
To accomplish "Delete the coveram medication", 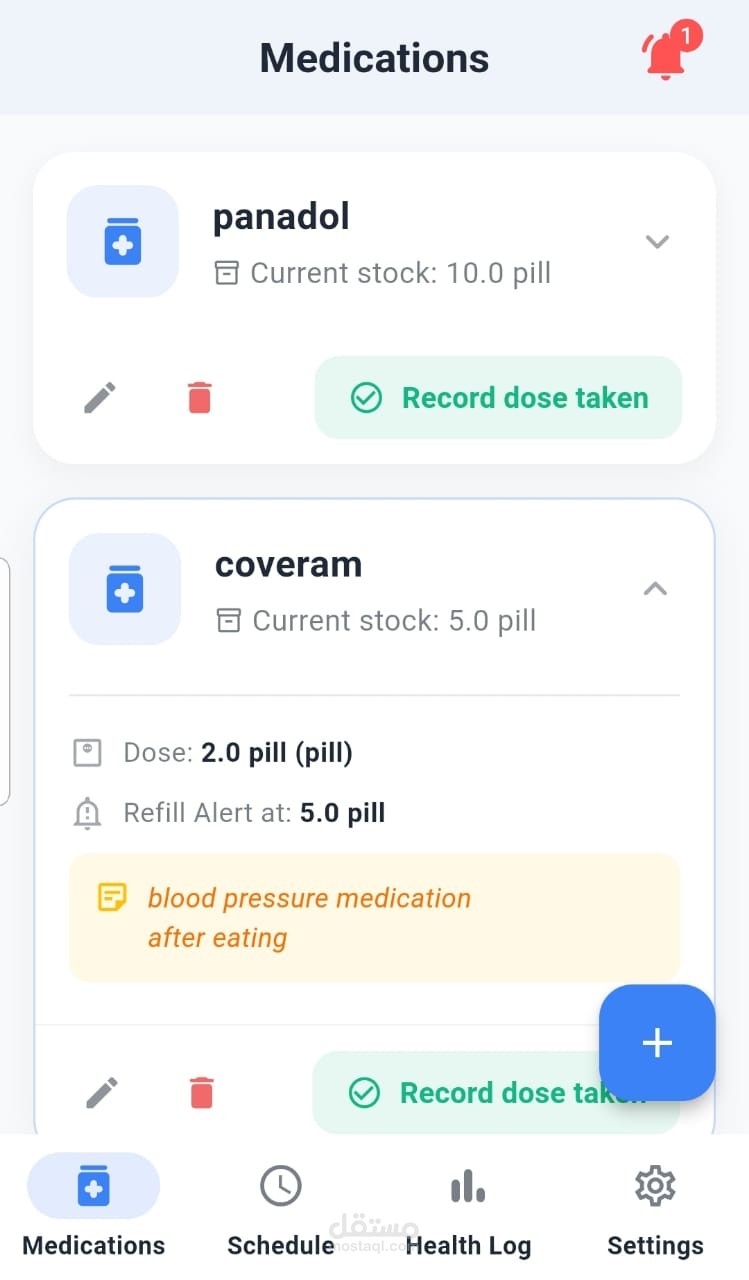I will pyautogui.click(x=202, y=1093).
